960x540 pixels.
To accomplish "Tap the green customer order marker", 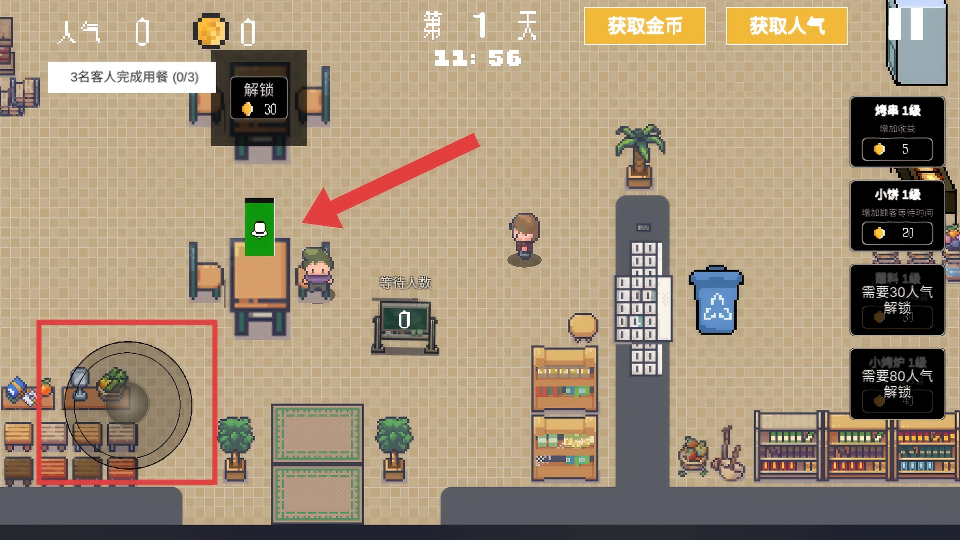I will pos(259,228).
